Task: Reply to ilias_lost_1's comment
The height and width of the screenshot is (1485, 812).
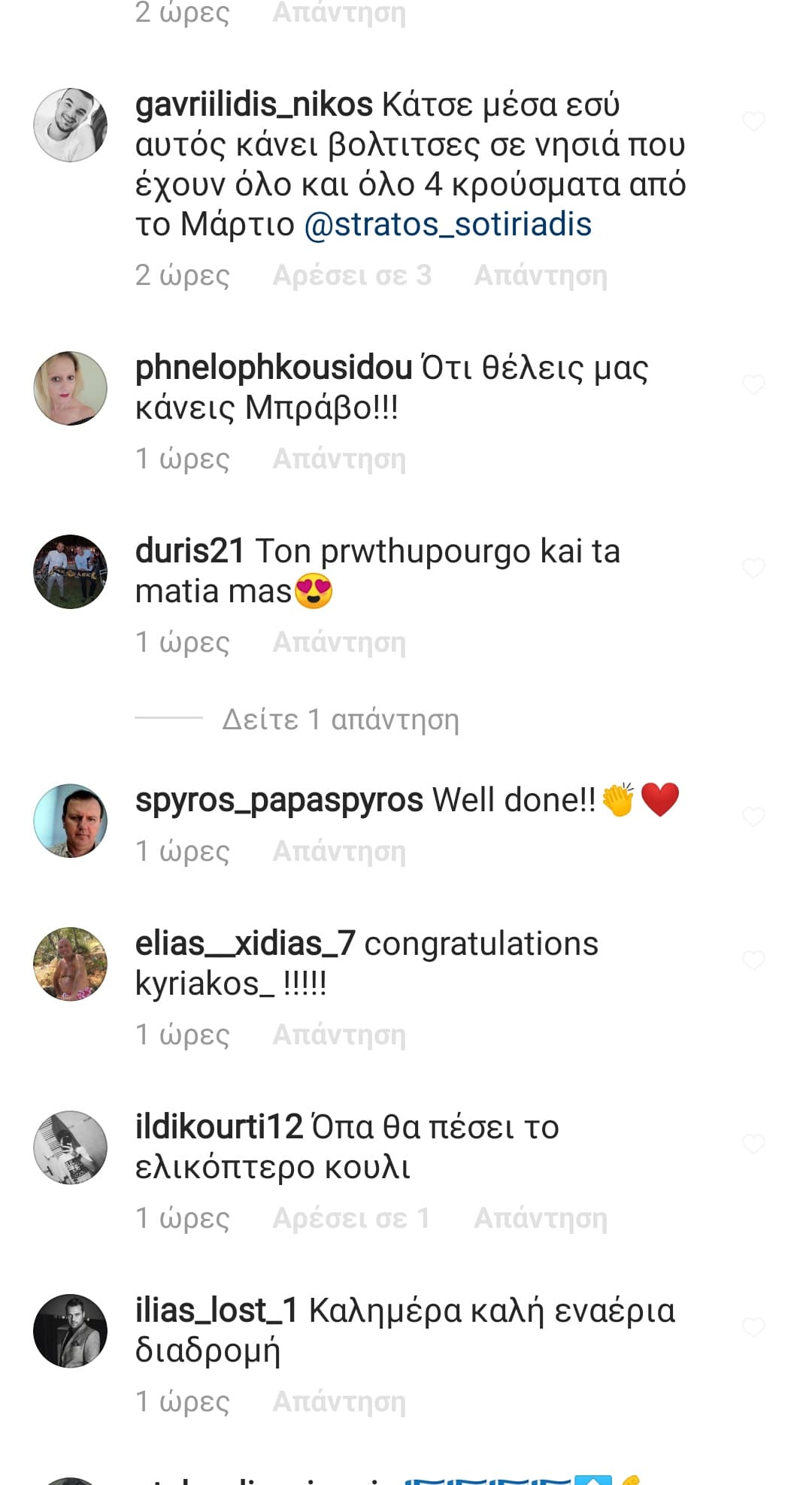Action: [338, 1402]
